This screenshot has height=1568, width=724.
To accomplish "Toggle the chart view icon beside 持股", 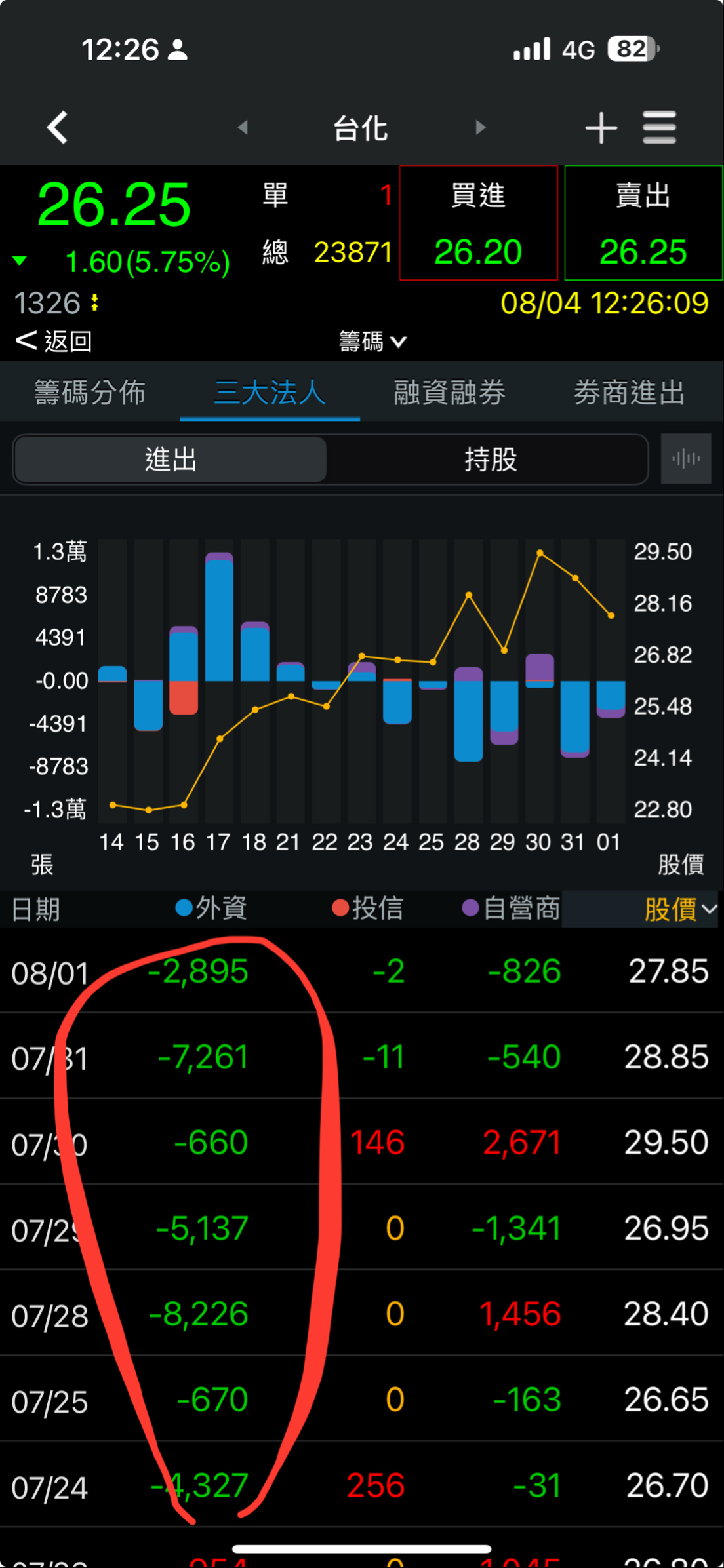I will coord(686,459).
